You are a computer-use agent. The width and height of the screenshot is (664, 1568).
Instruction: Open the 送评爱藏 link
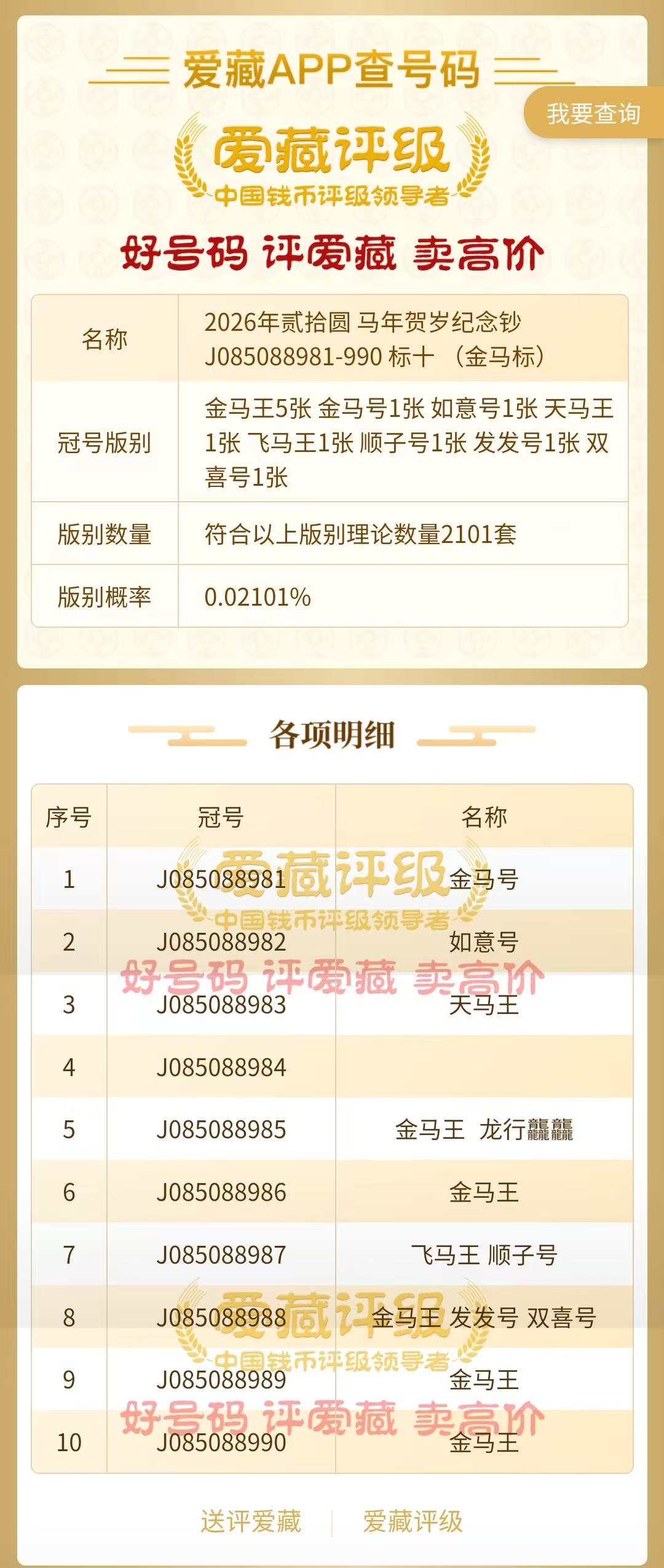pyautogui.click(x=251, y=1521)
